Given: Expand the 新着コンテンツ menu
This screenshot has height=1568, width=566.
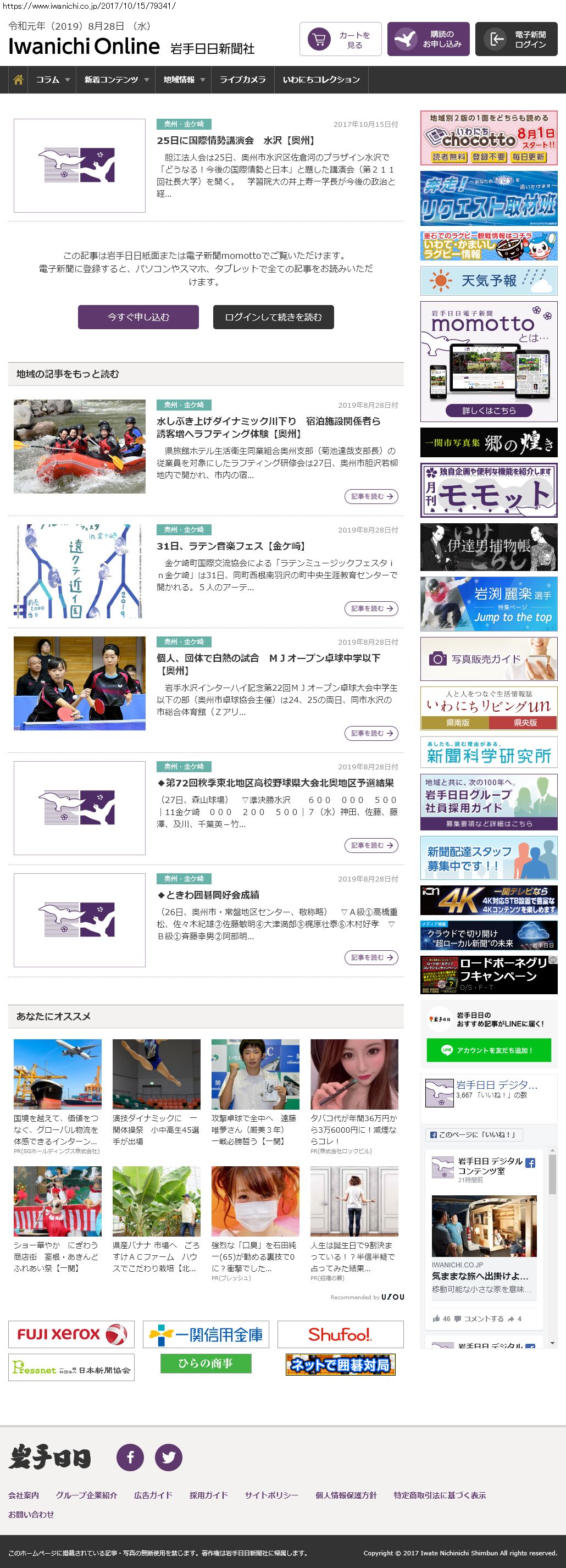Looking at the screenshot, I should 115,80.
